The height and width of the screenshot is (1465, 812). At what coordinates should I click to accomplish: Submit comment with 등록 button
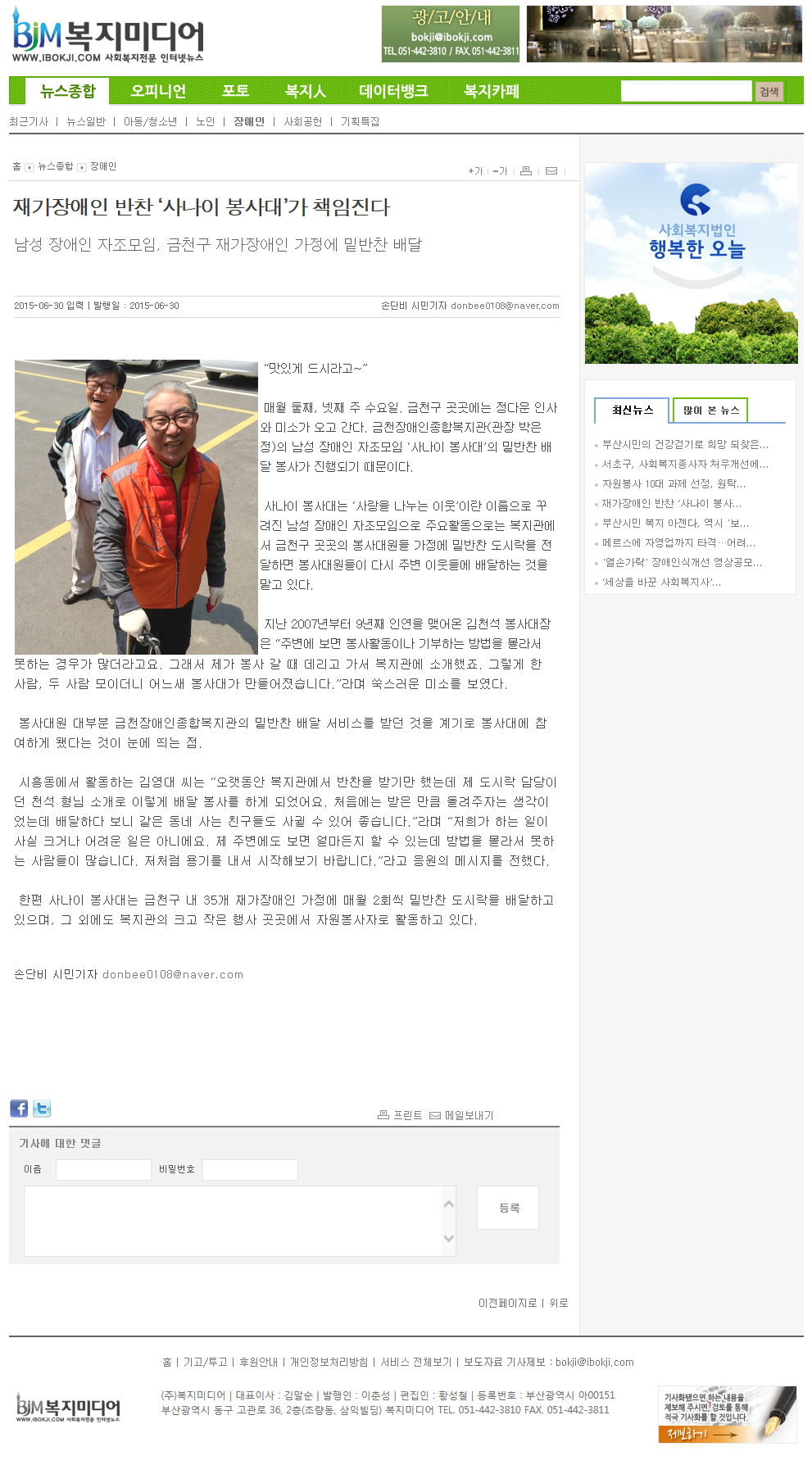click(x=508, y=1208)
